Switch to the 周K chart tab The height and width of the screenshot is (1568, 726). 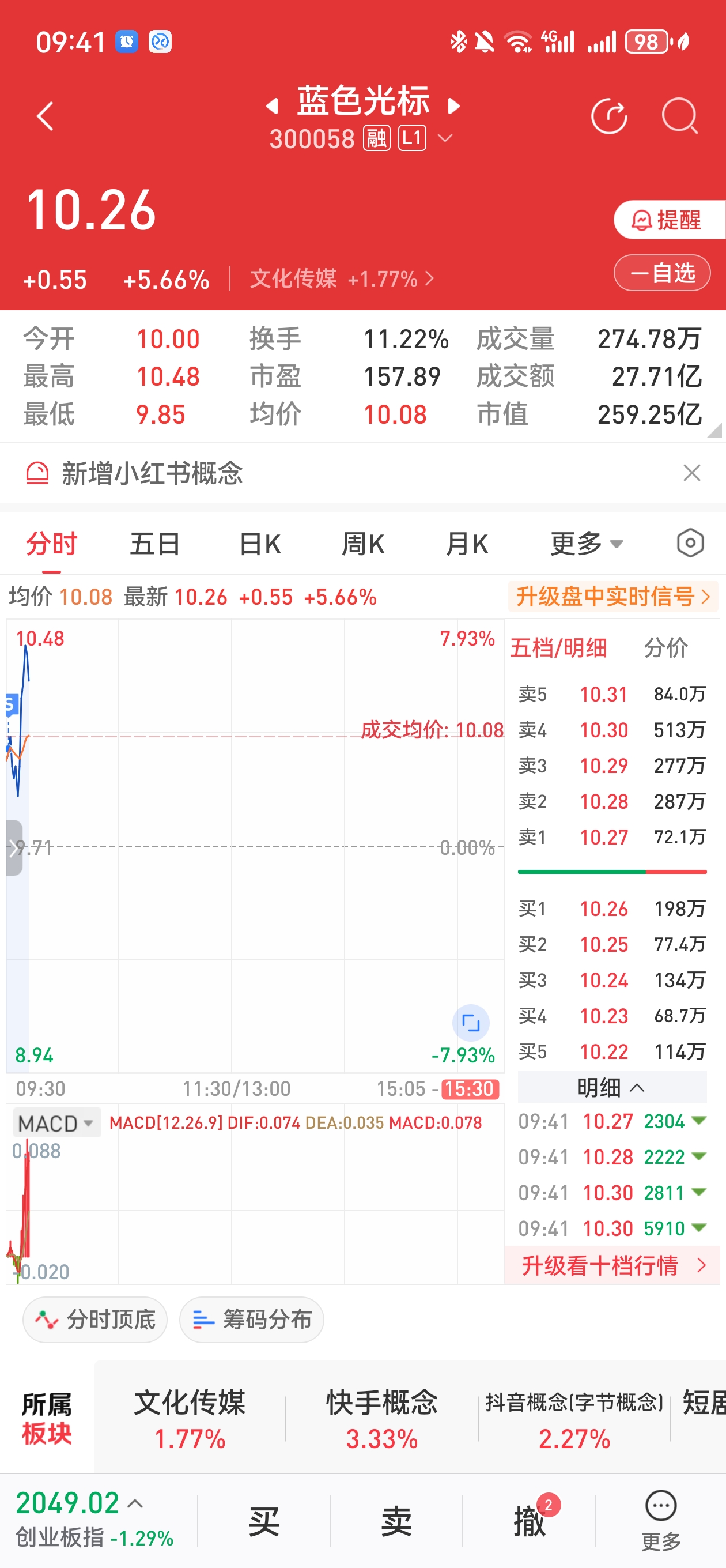[x=364, y=544]
